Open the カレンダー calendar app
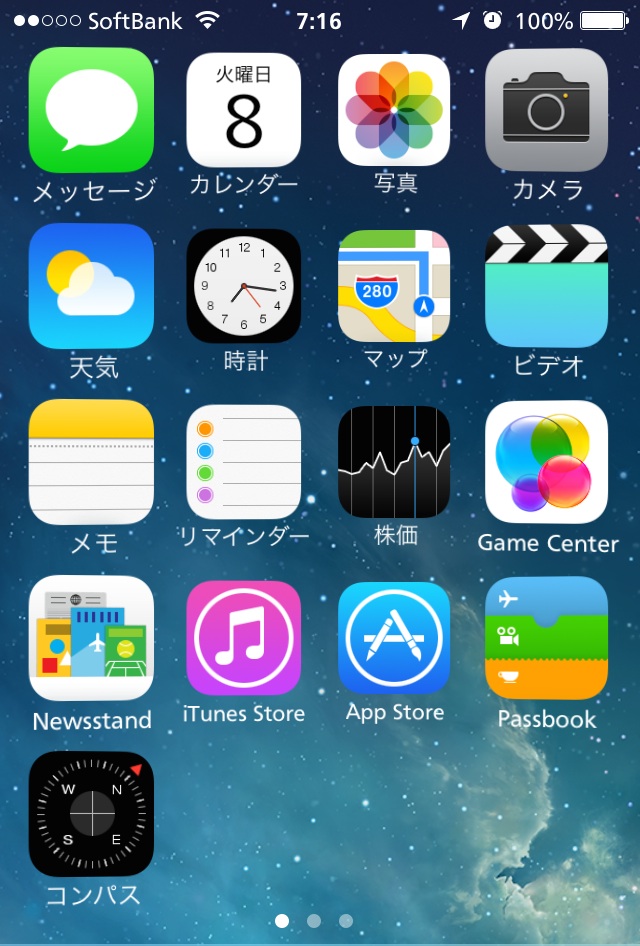 [244, 110]
